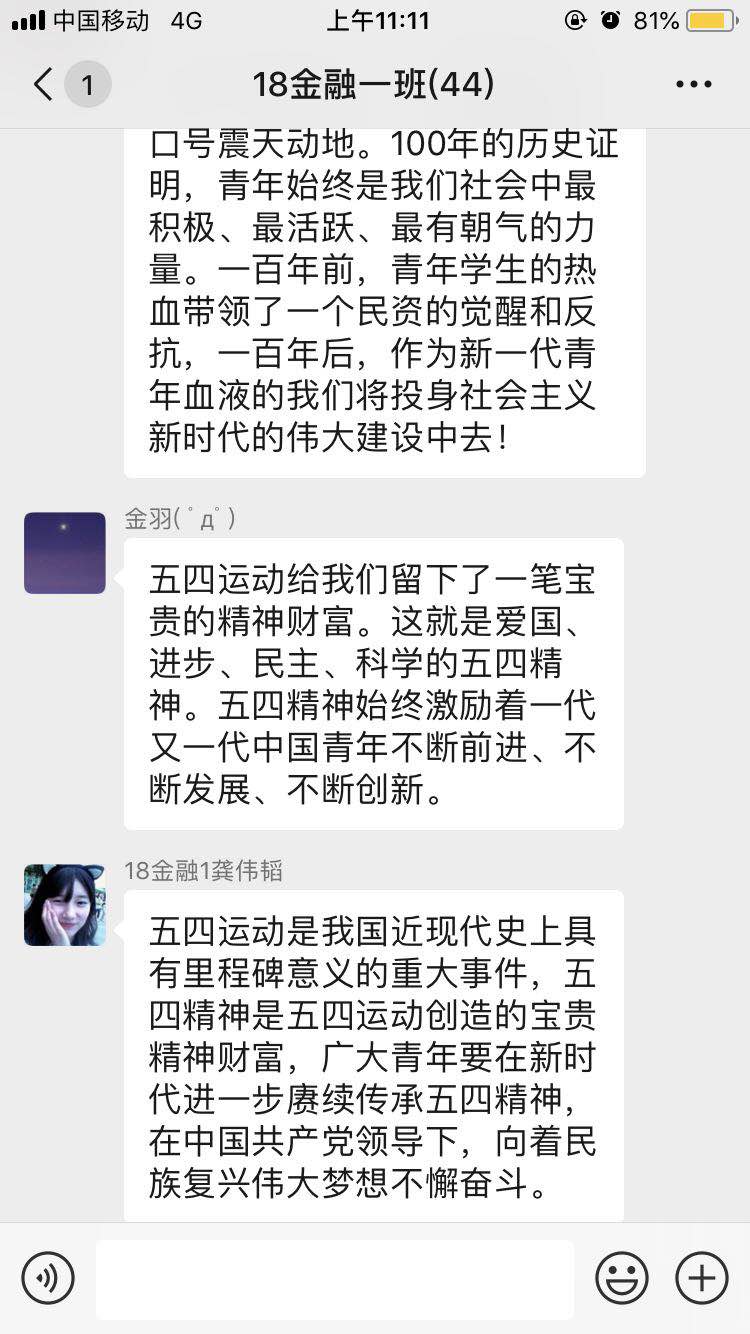The image size is (750, 1334).
Task: View 金羽's profile avatar
Action: click(65, 553)
